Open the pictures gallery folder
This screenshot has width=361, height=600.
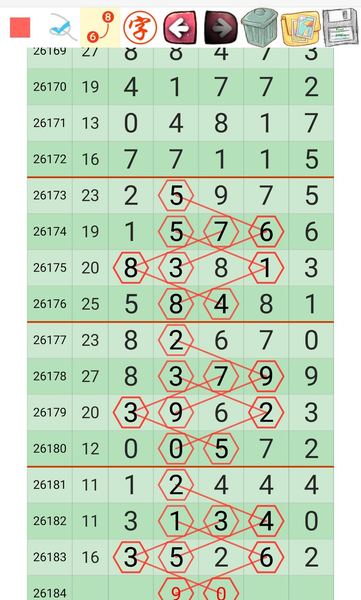point(301,28)
